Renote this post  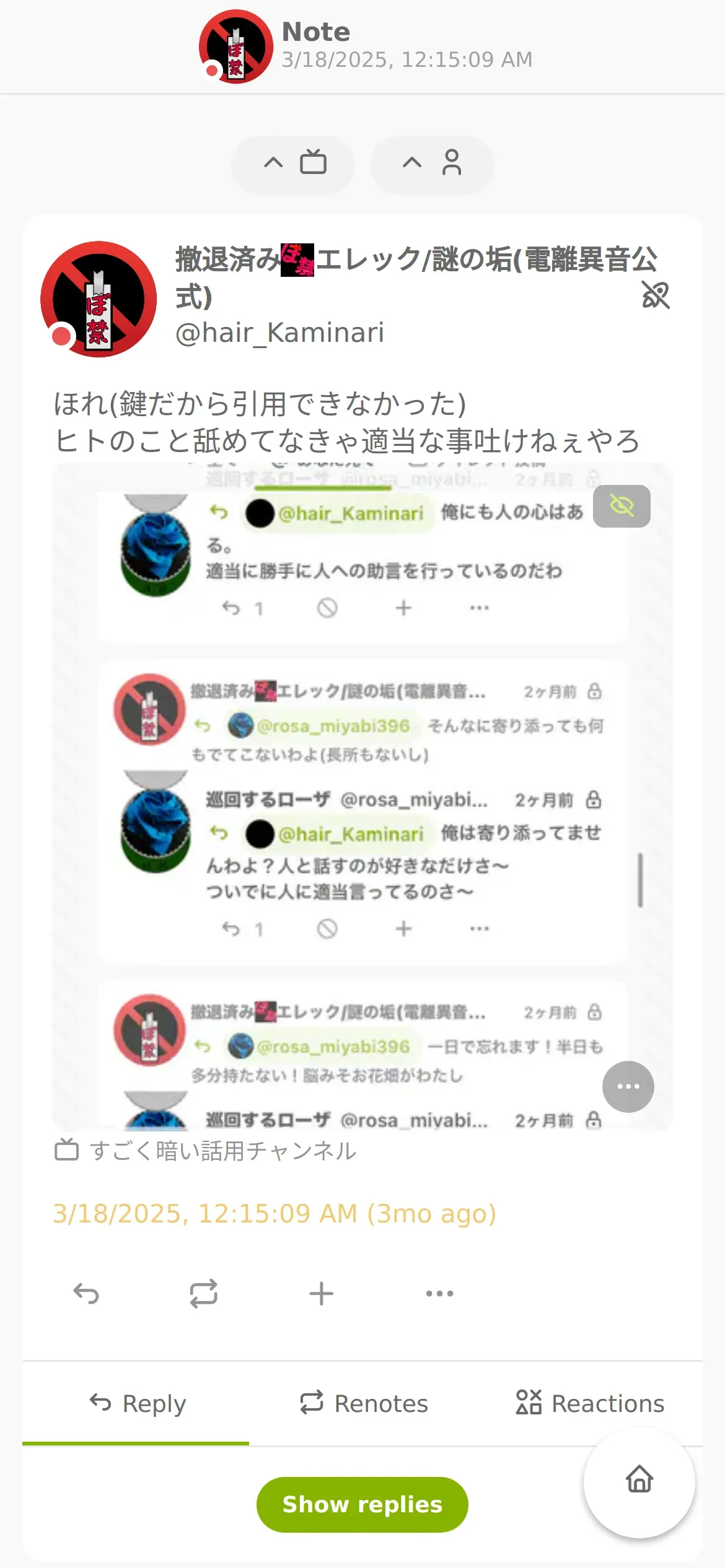click(x=203, y=1293)
